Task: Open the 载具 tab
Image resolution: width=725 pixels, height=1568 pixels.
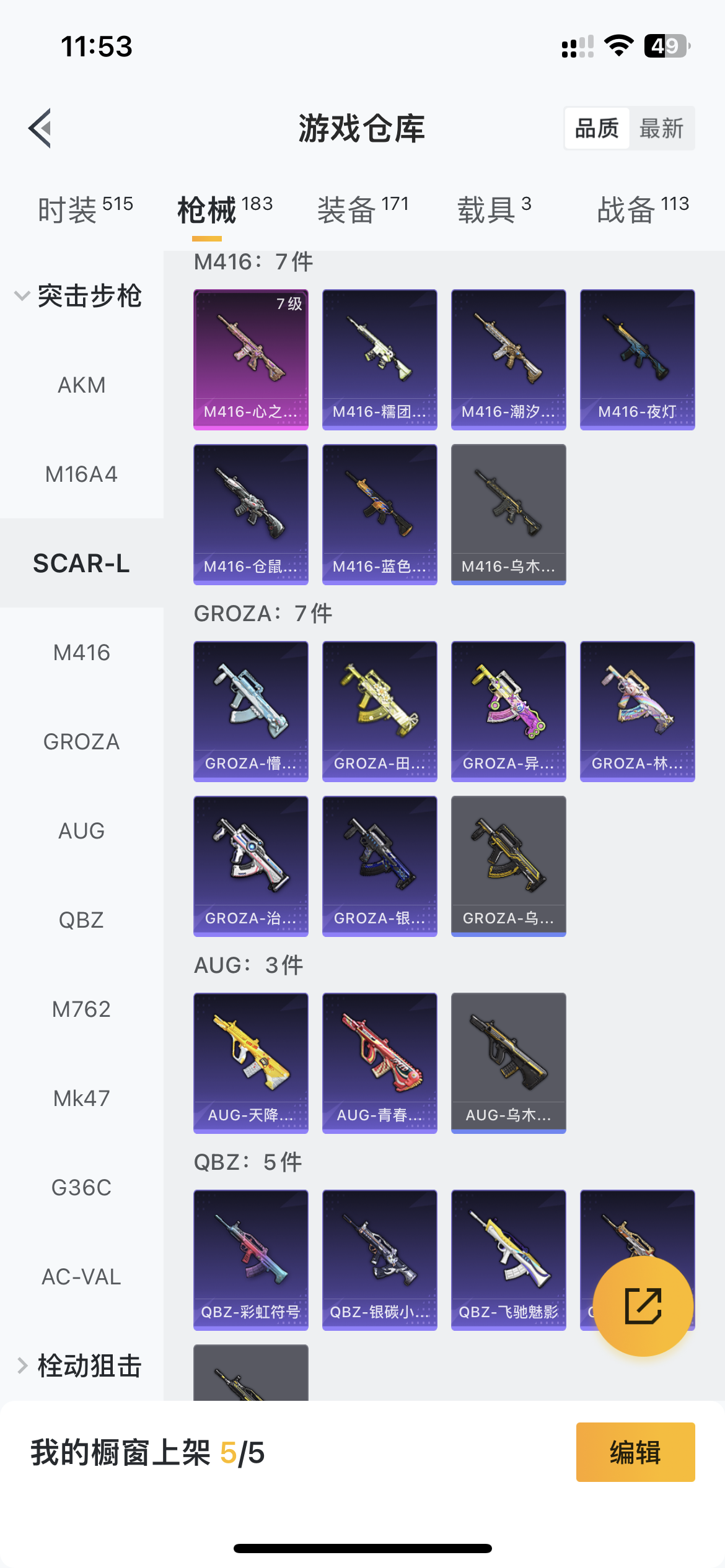Action: [494, 209]
